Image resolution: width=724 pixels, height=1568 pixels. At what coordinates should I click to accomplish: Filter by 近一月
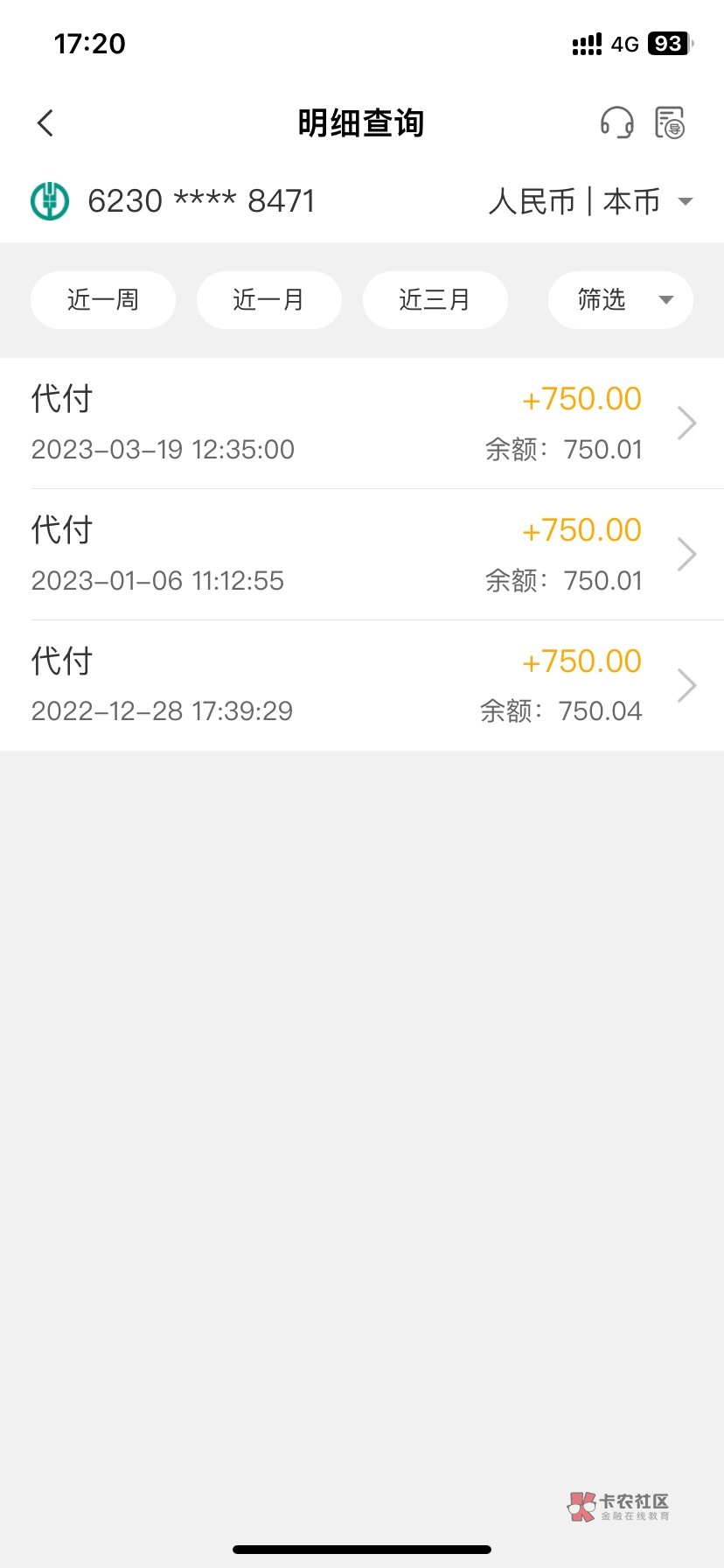268,300
